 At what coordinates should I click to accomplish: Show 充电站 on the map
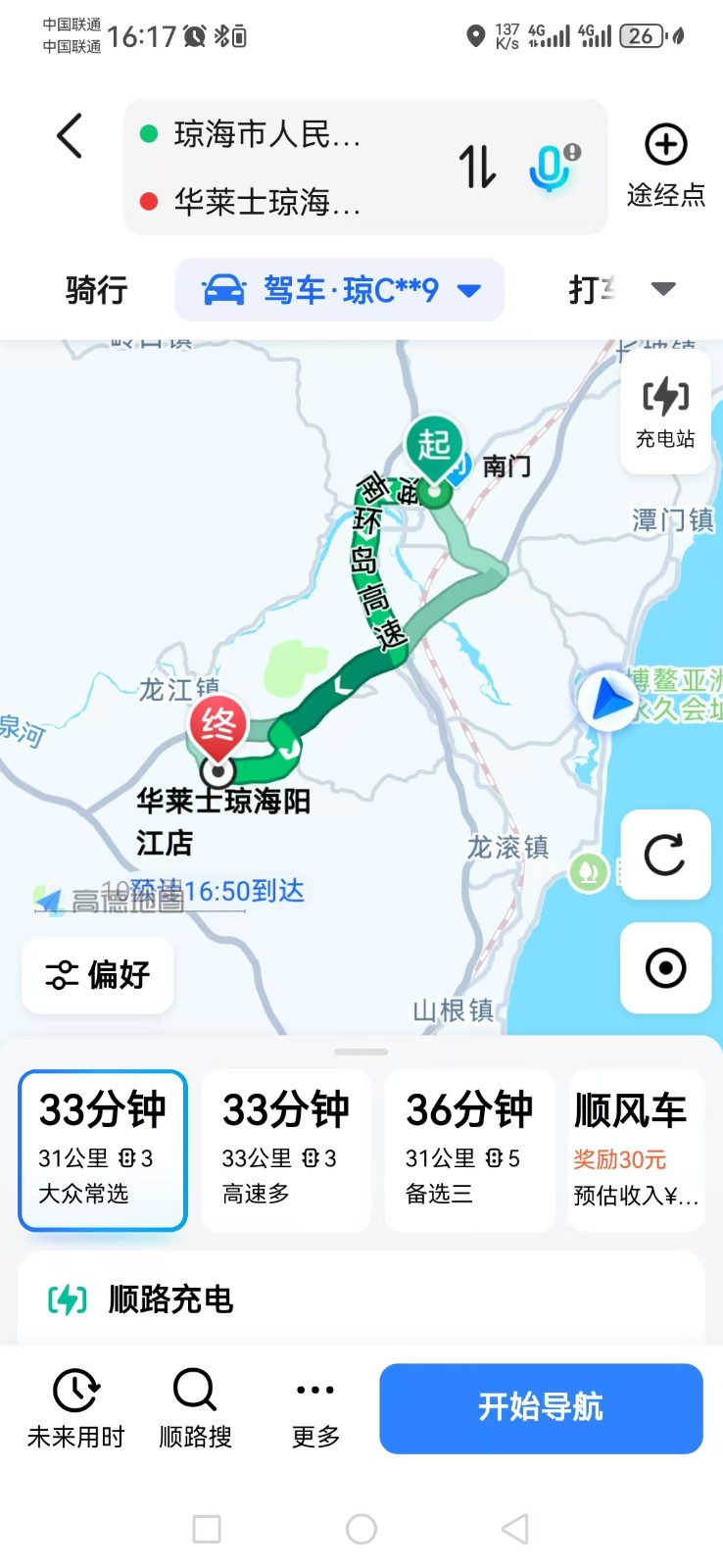point(665,413)
